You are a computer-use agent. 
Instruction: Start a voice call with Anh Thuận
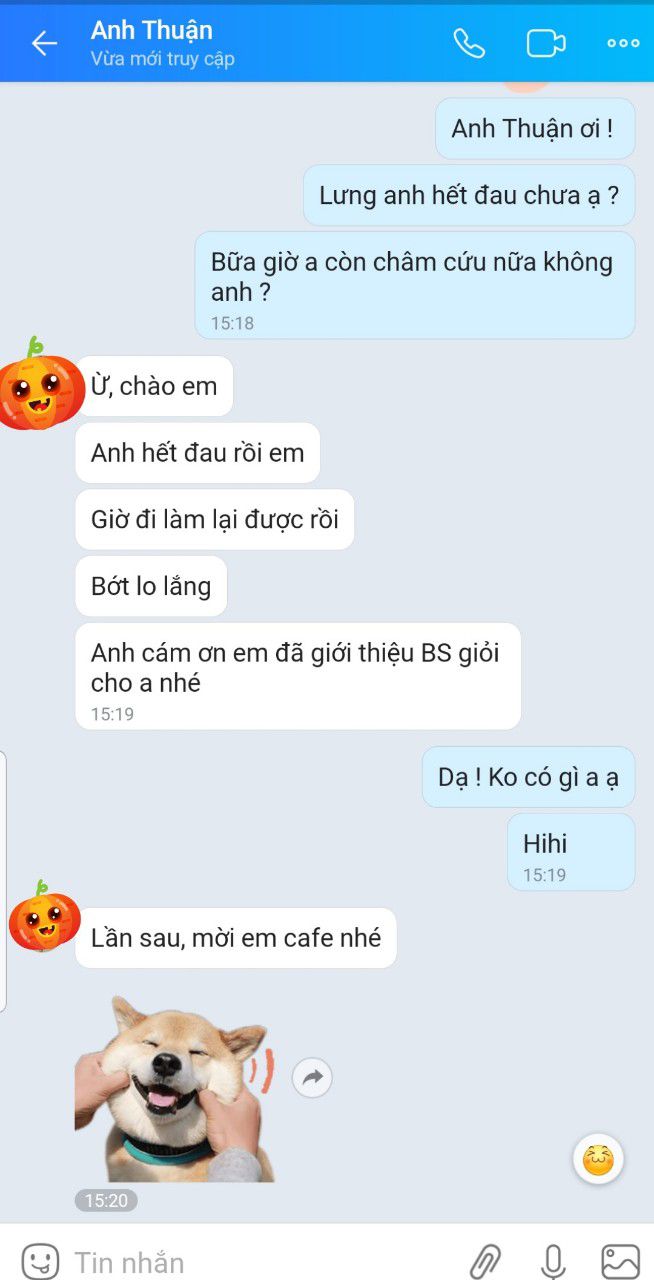(x=469, y=43)
